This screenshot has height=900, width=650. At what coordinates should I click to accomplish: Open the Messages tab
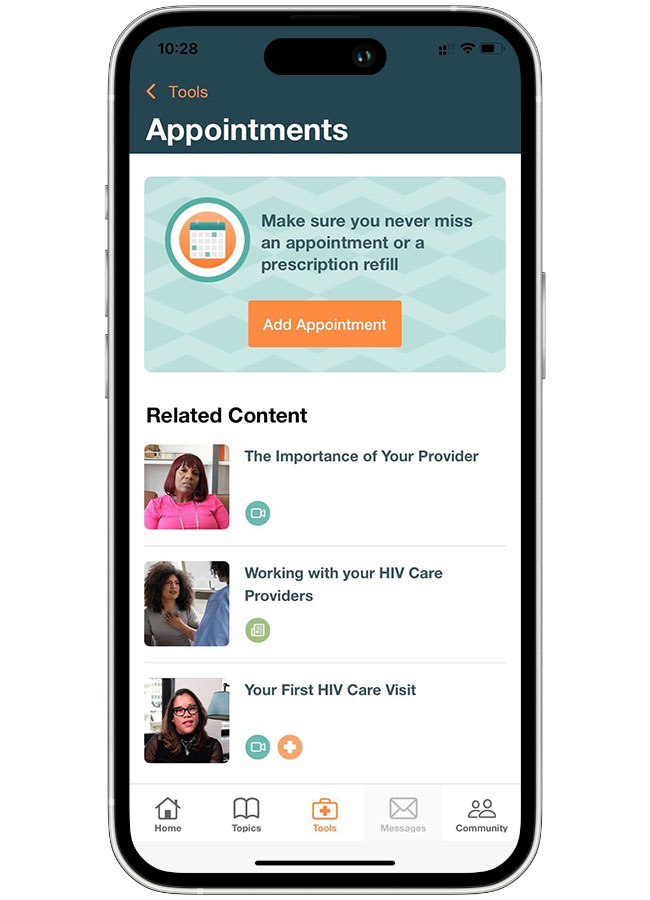point(403,814)
